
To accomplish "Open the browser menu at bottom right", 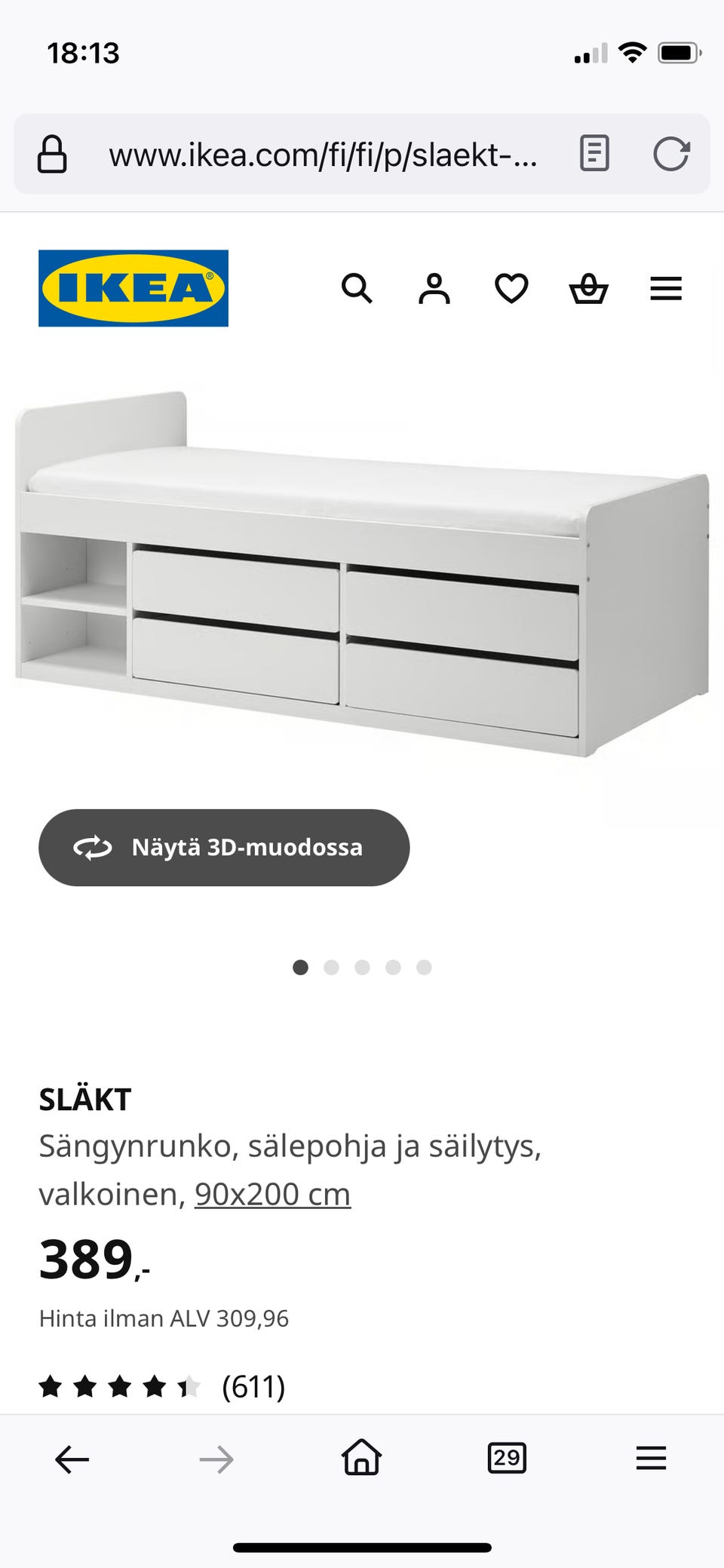I will tap(650, 1458).
